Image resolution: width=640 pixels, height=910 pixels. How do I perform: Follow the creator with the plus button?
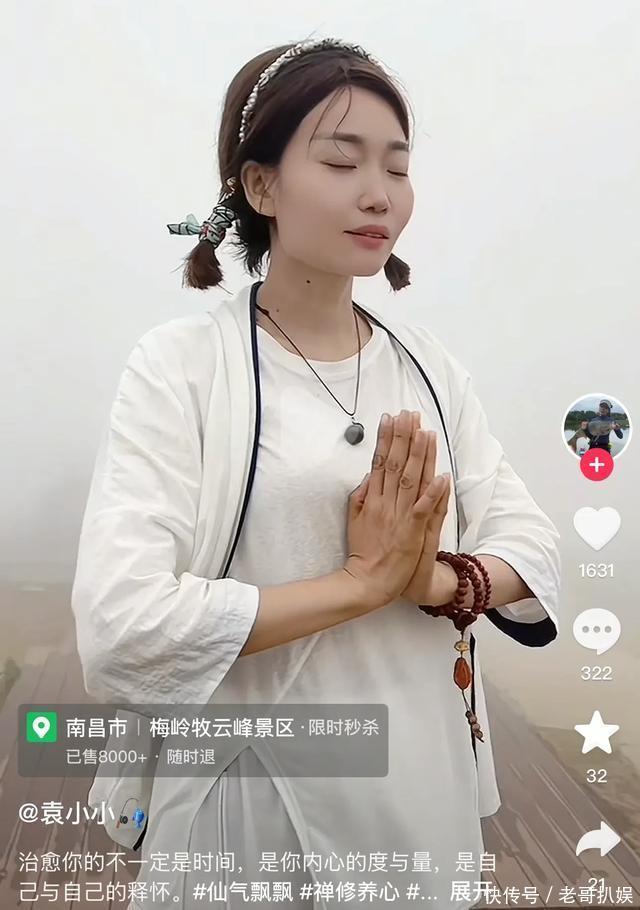point(596,465)
